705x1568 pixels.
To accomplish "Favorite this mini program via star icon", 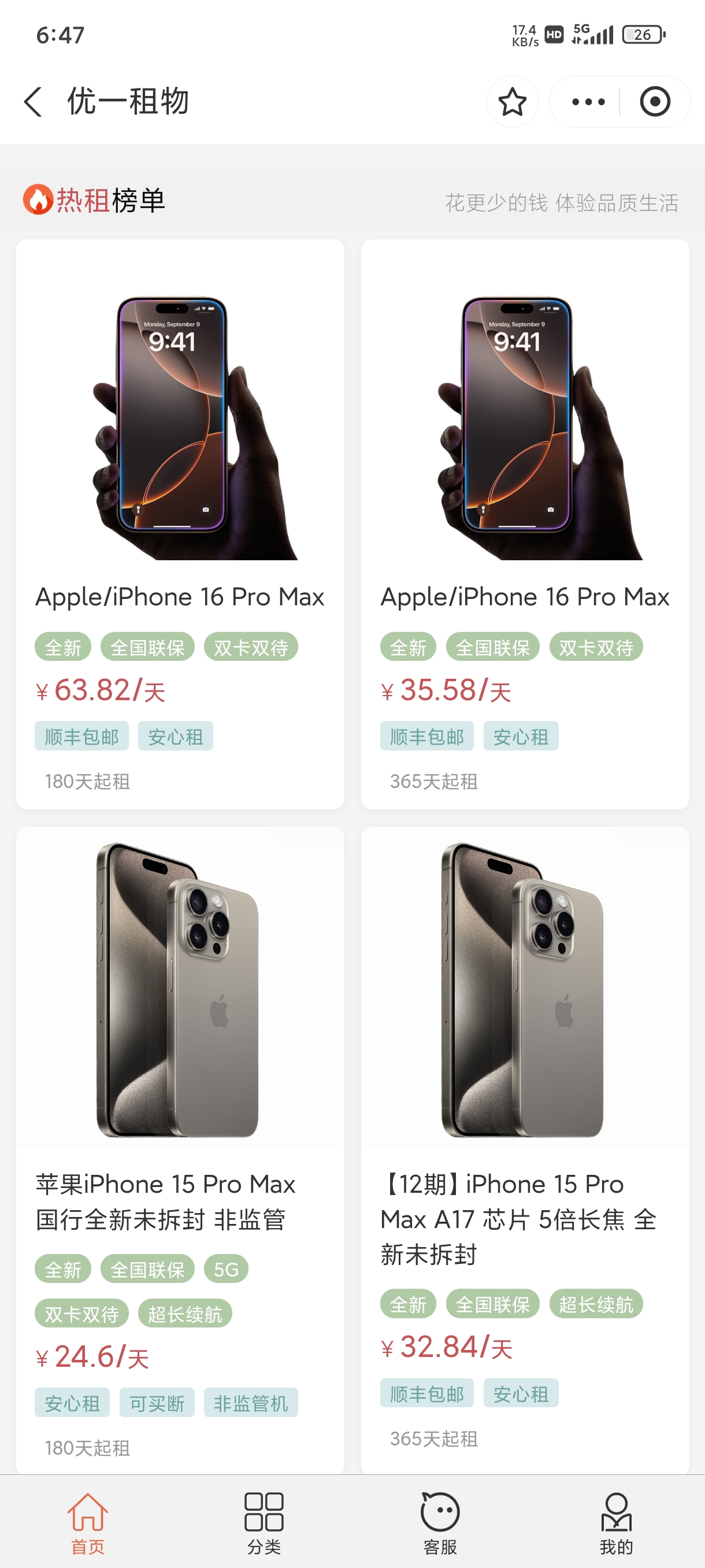I will pyautogui.click(x=512, y=102).
